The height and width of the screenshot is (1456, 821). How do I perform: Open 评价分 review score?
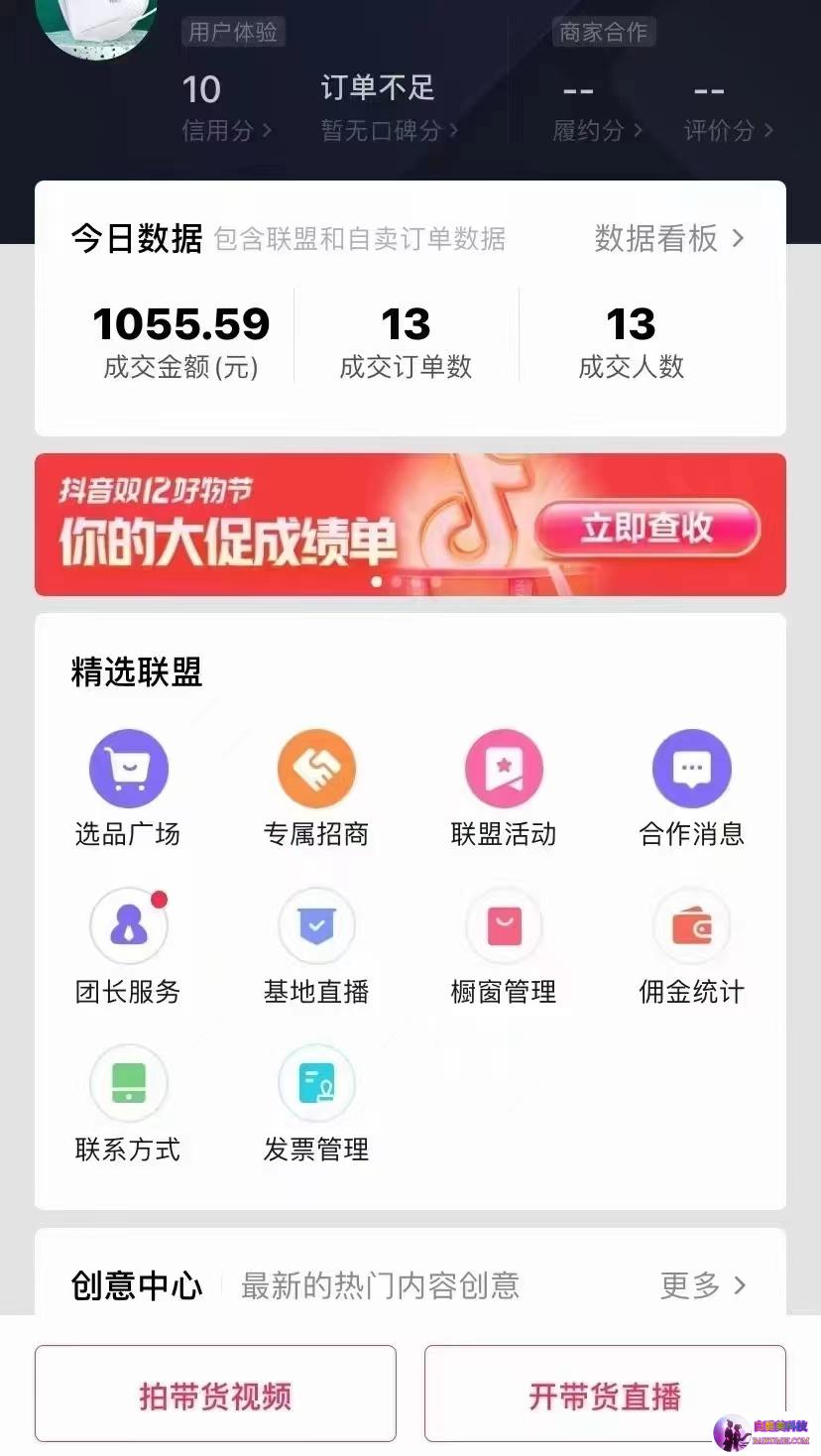[x=728, y=130]
